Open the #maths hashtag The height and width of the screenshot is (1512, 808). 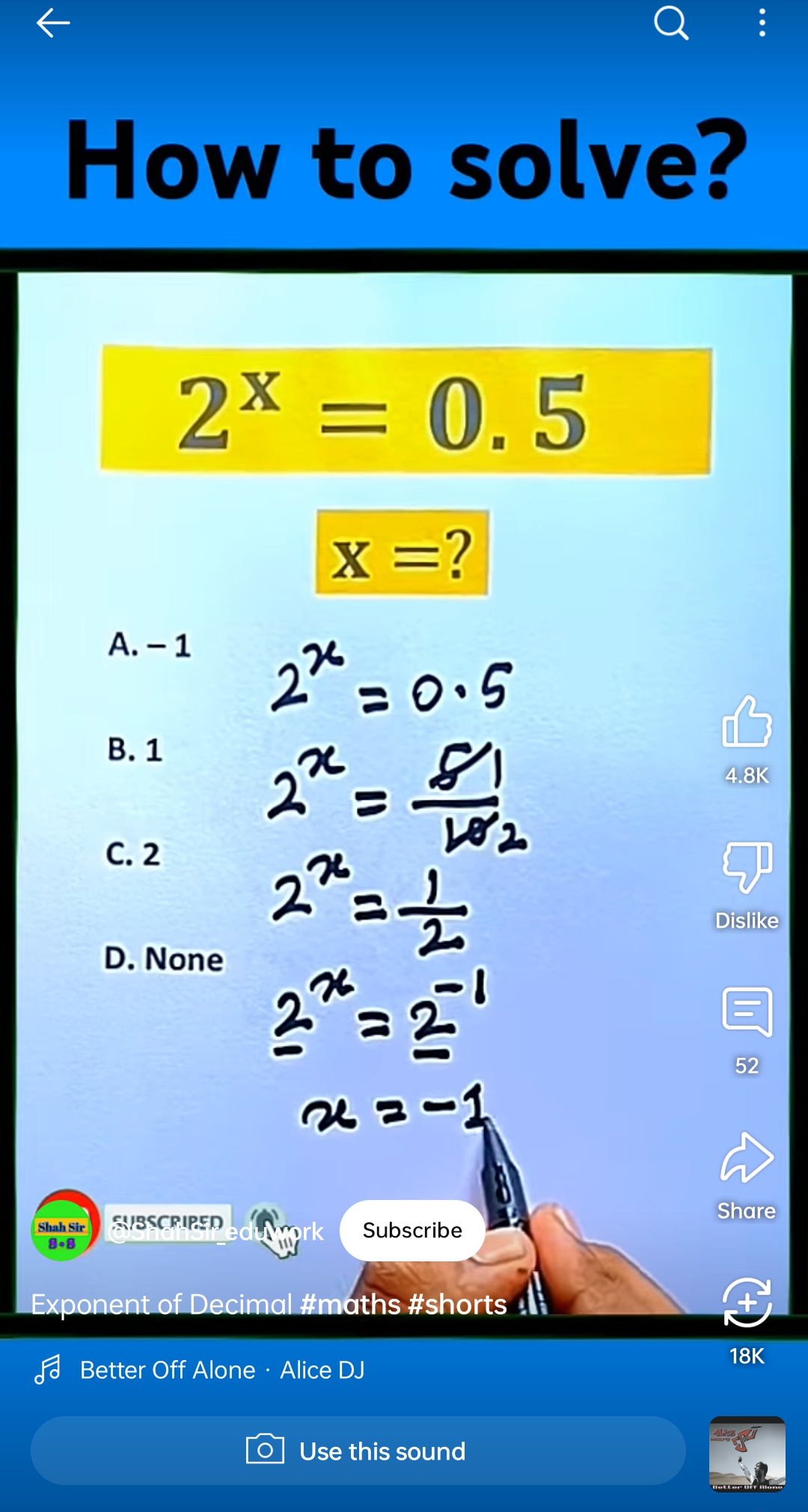[350, 1305]
